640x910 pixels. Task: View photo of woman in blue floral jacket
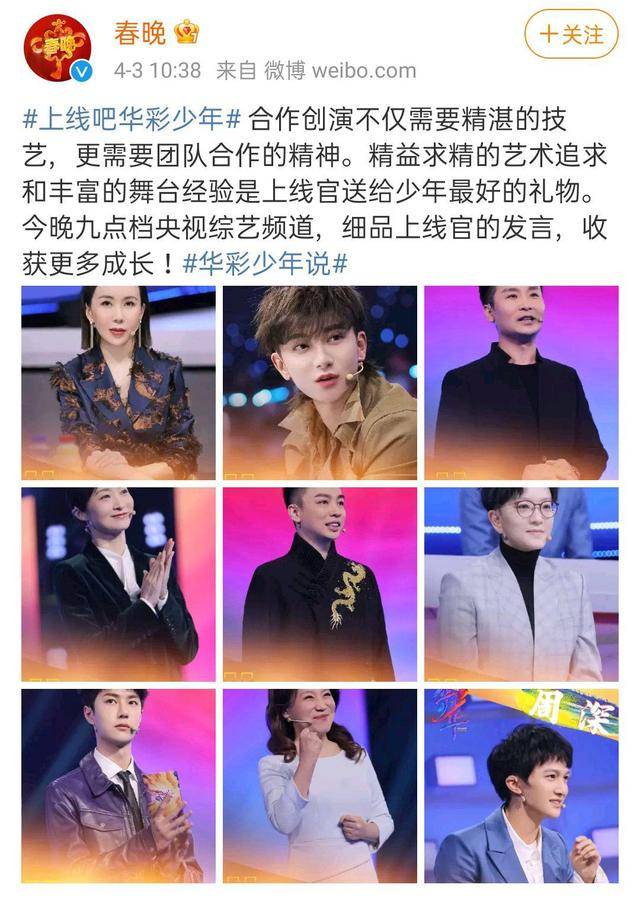click(x=119, y=382)
